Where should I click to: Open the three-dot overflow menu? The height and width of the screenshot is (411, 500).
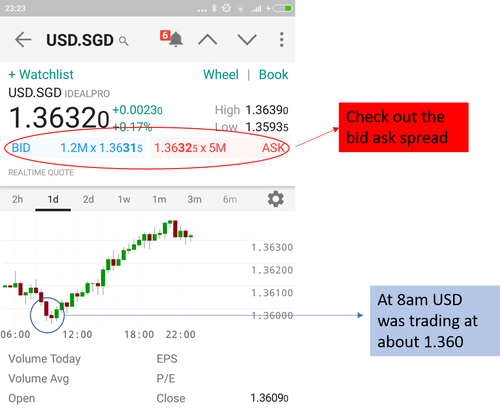point(282,40)
